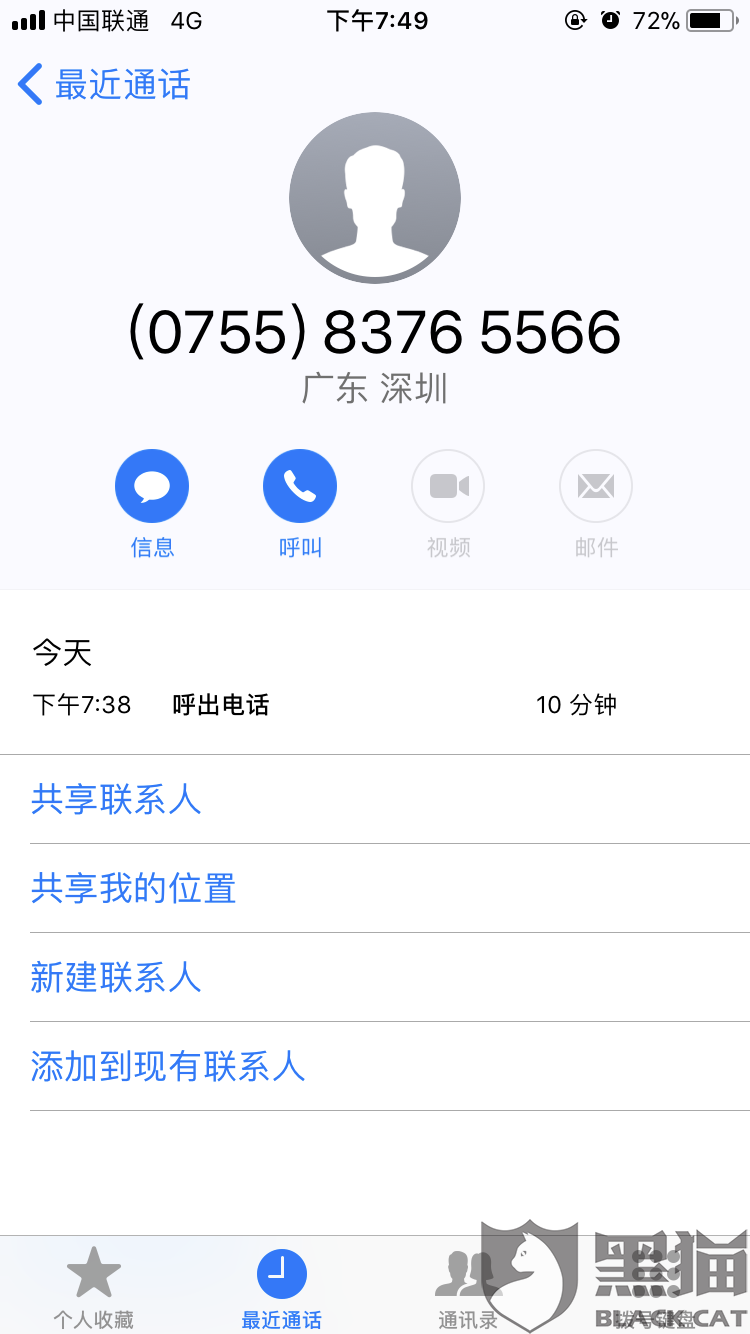This screenshot has width=750, height=1334.
Task: Choose 新建联系人
Action: point(116,977)
